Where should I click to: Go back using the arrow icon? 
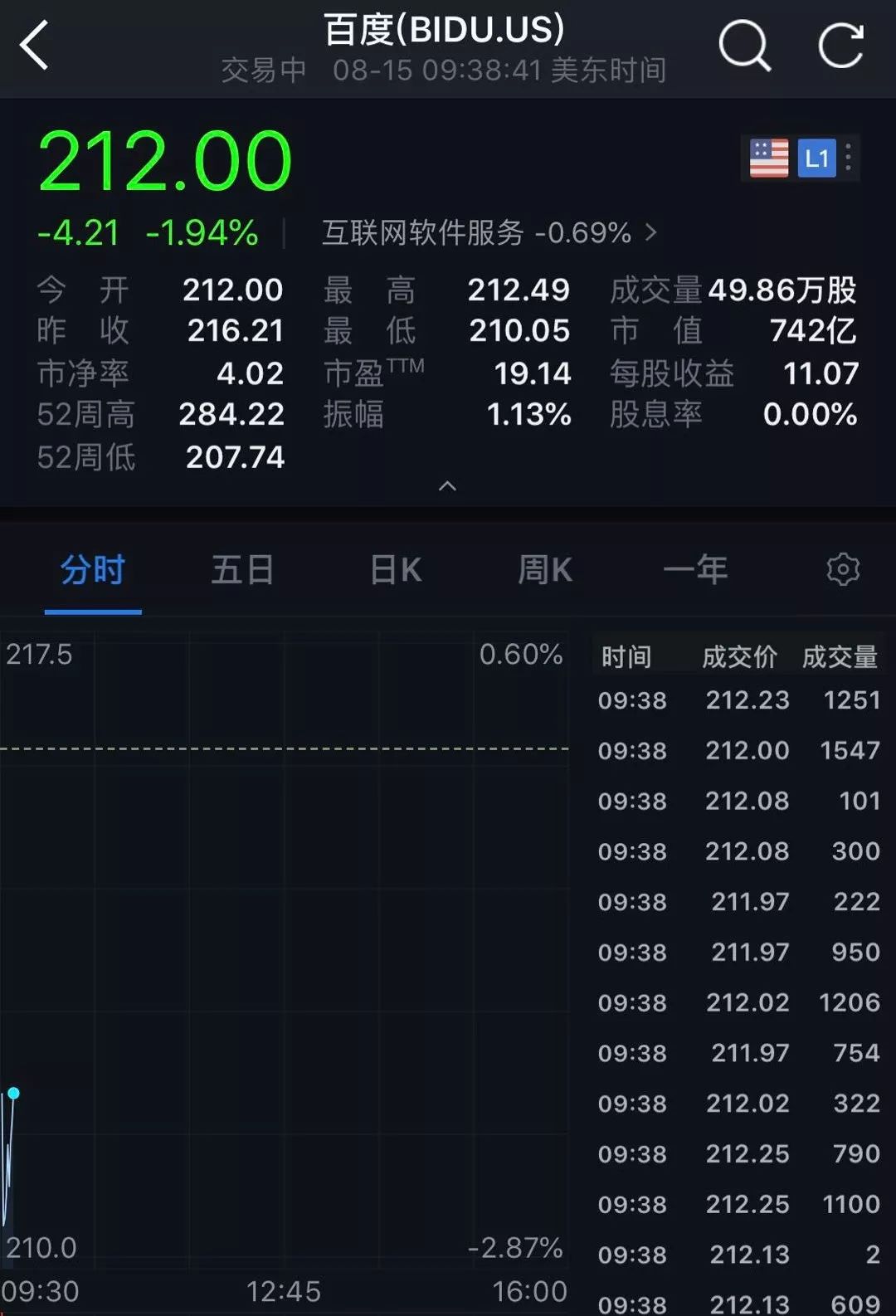click(x=35, y=46)
